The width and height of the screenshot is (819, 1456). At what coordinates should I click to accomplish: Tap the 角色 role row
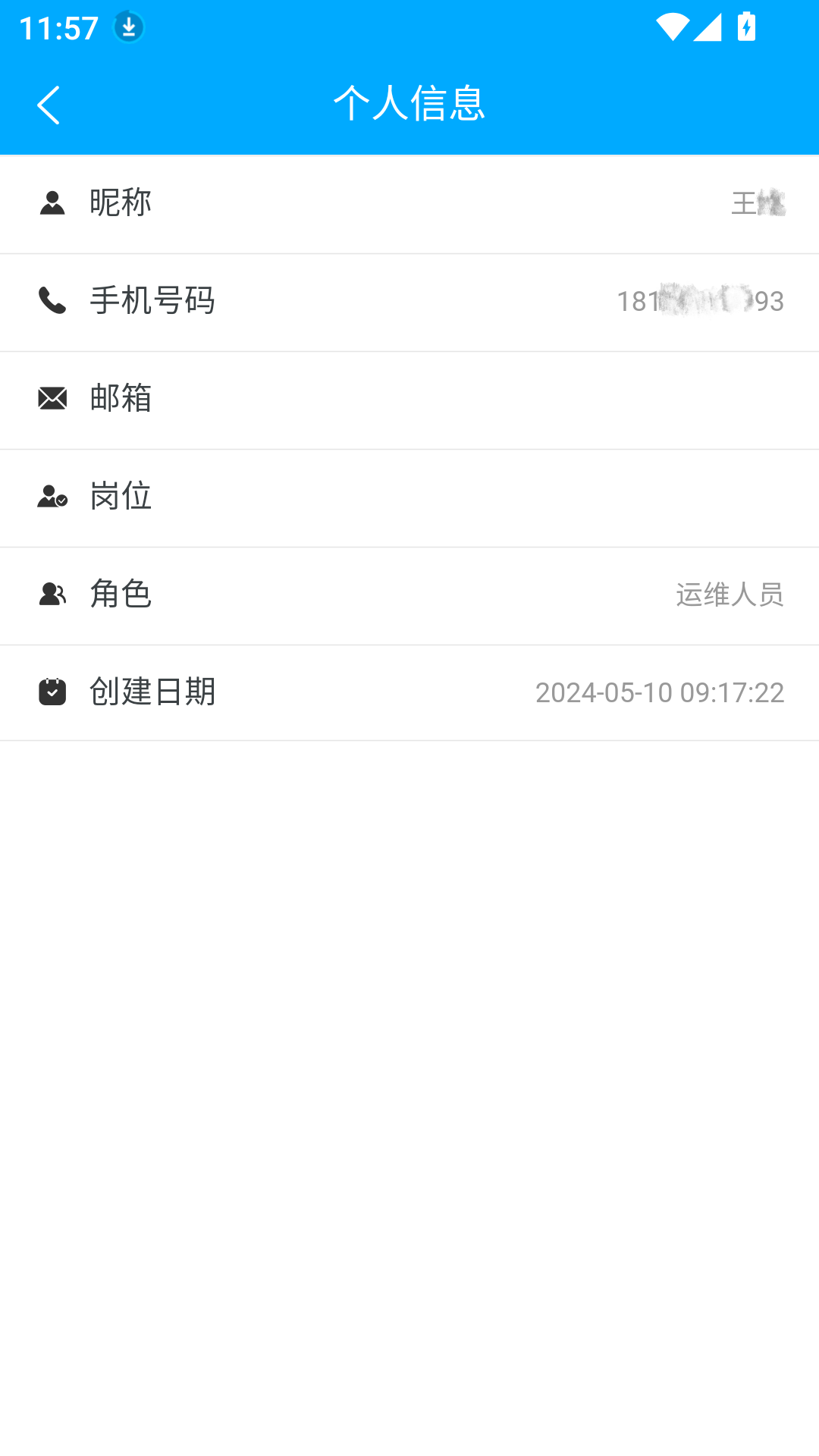coord(409,596)
